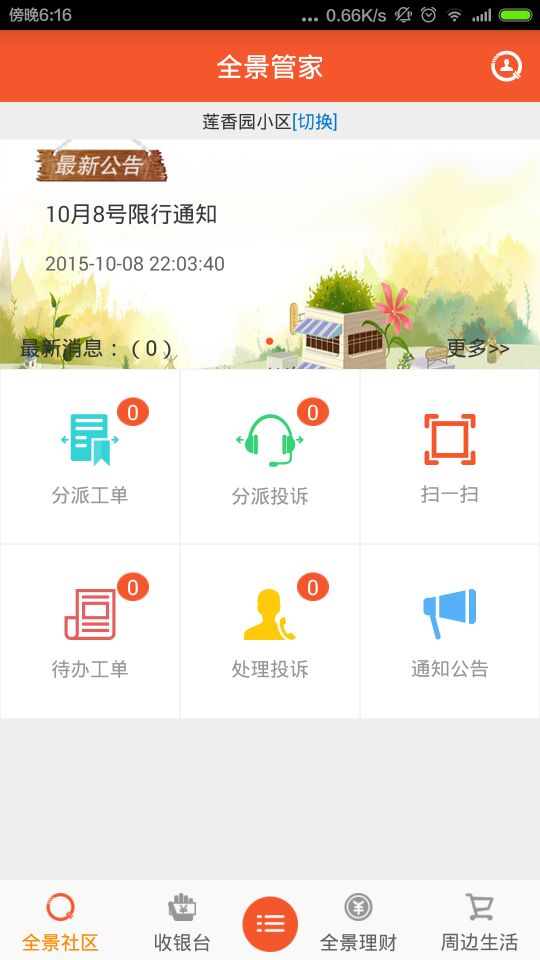Switch to the 全景理财 tab
540x960 pixels.
click(358, 921)
